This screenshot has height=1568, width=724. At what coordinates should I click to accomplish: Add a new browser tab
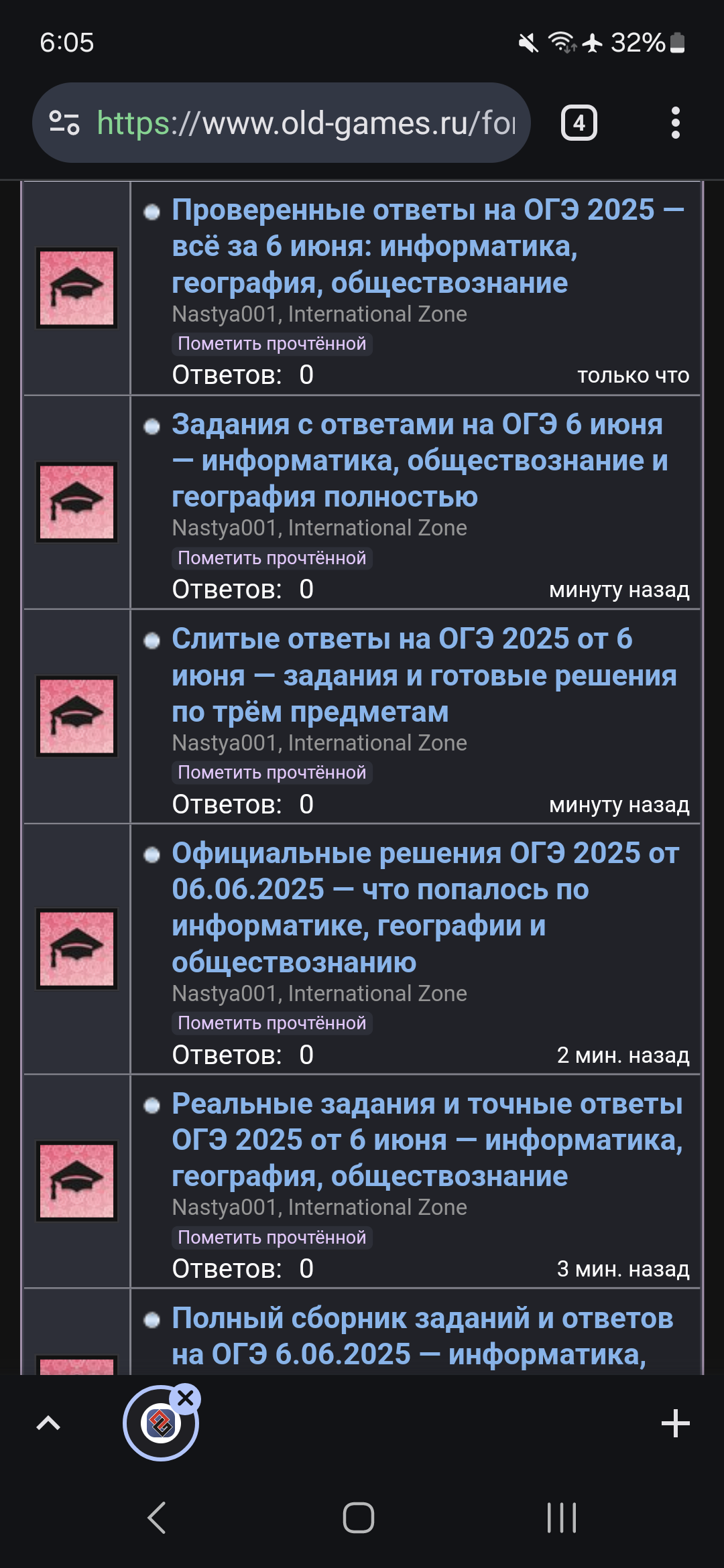pos(675,1423)
